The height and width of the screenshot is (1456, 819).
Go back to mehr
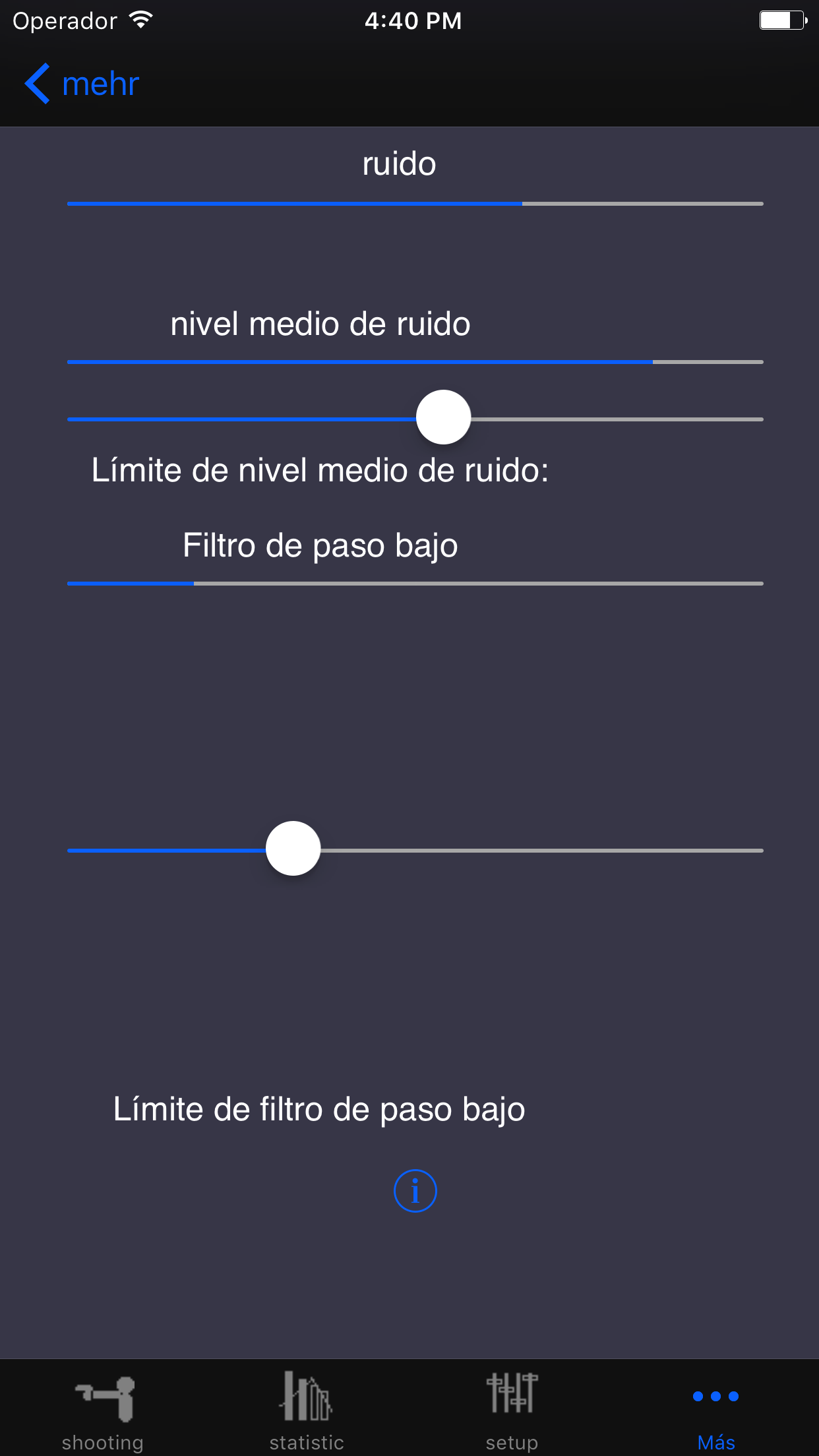click(x=82, y=84)
